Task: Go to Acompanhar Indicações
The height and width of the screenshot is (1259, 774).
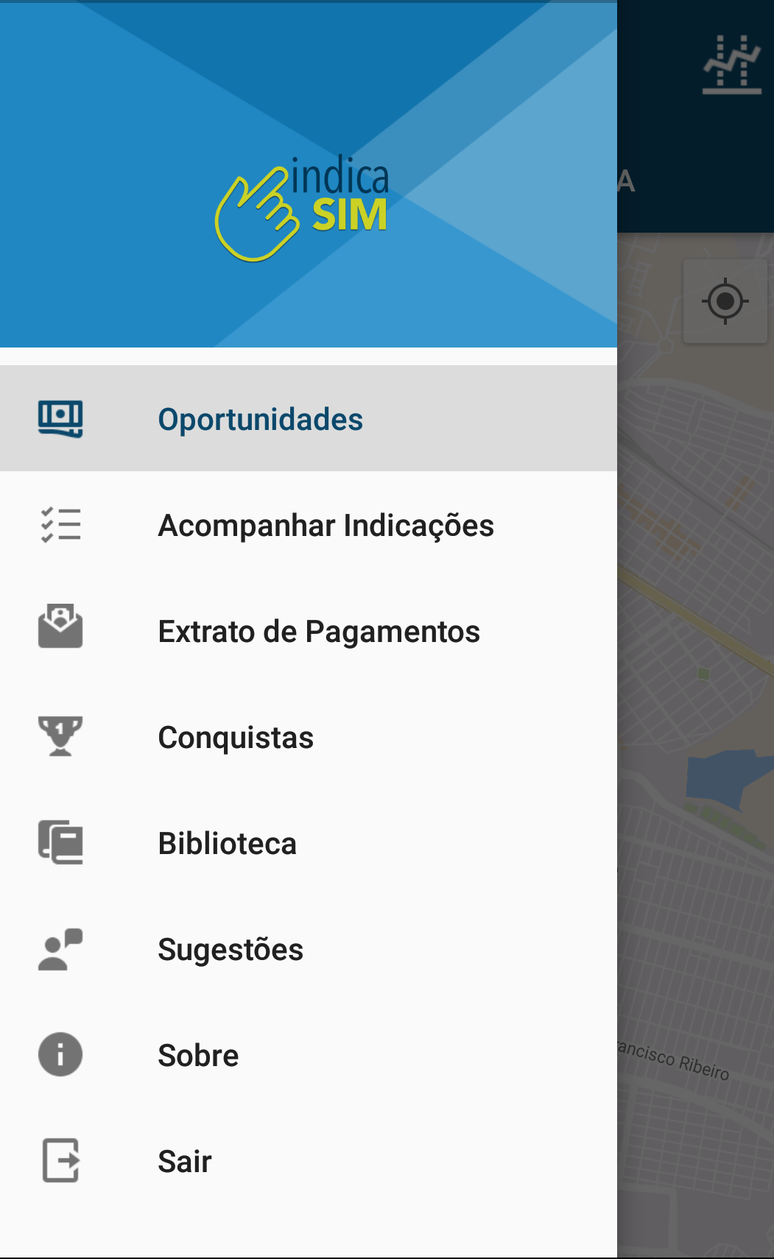Action: [325, 525]
